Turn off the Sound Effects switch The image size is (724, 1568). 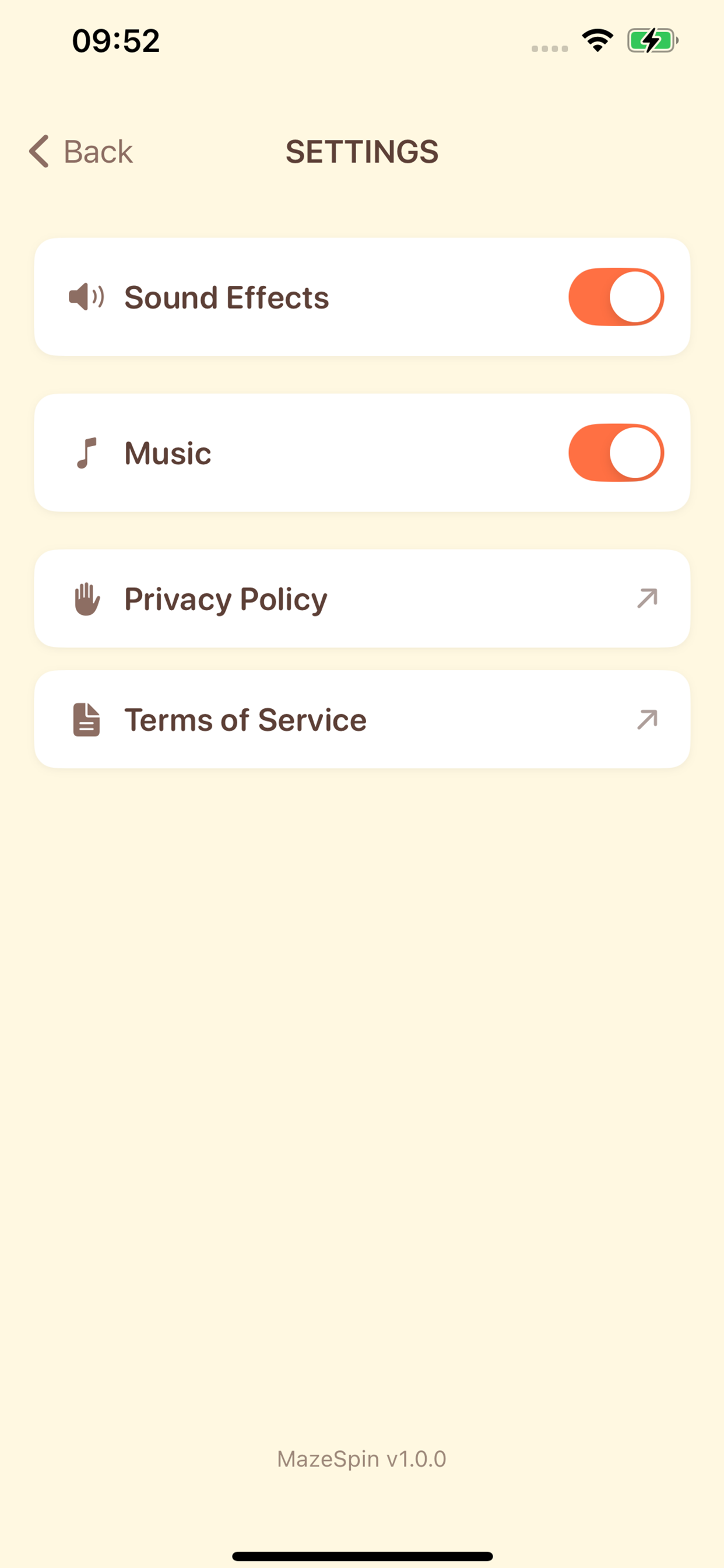[616, 297]
